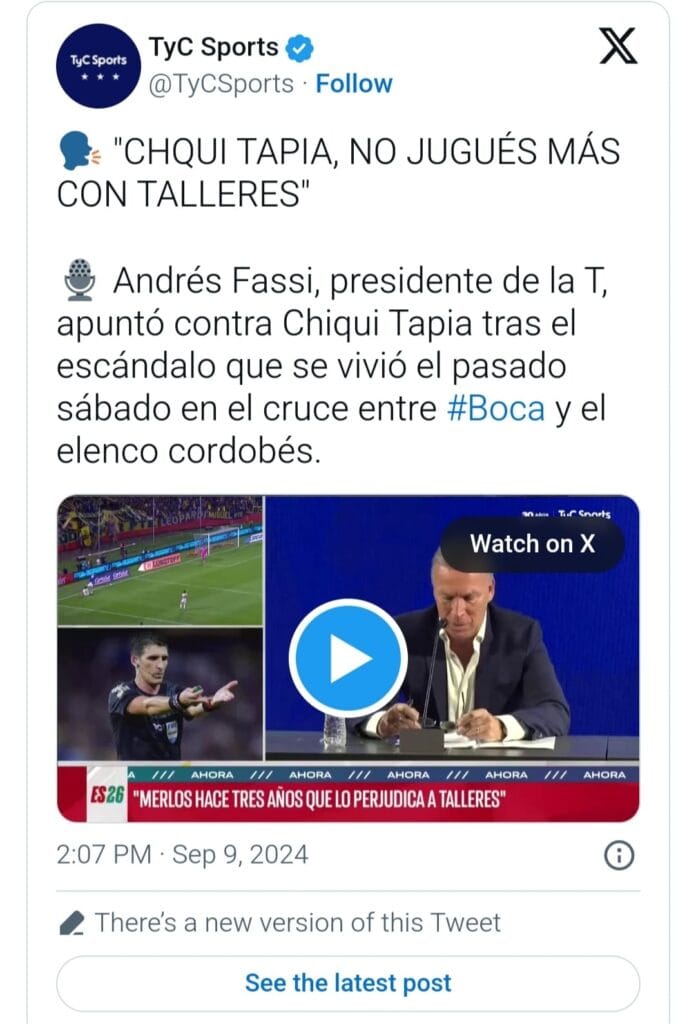
Task: Play the embedded video
Action: pos(348,658)
